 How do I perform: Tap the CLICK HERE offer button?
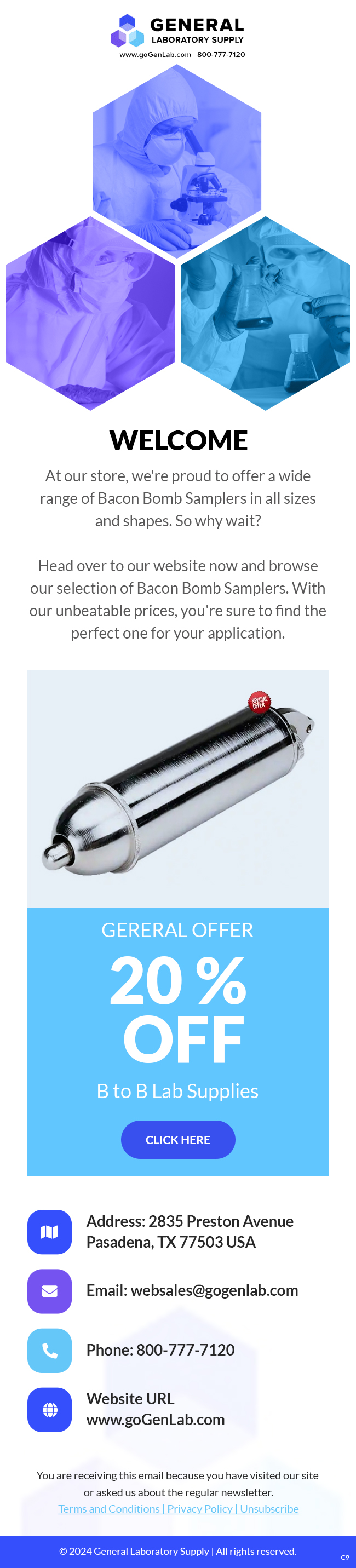tap(177, 1140)
